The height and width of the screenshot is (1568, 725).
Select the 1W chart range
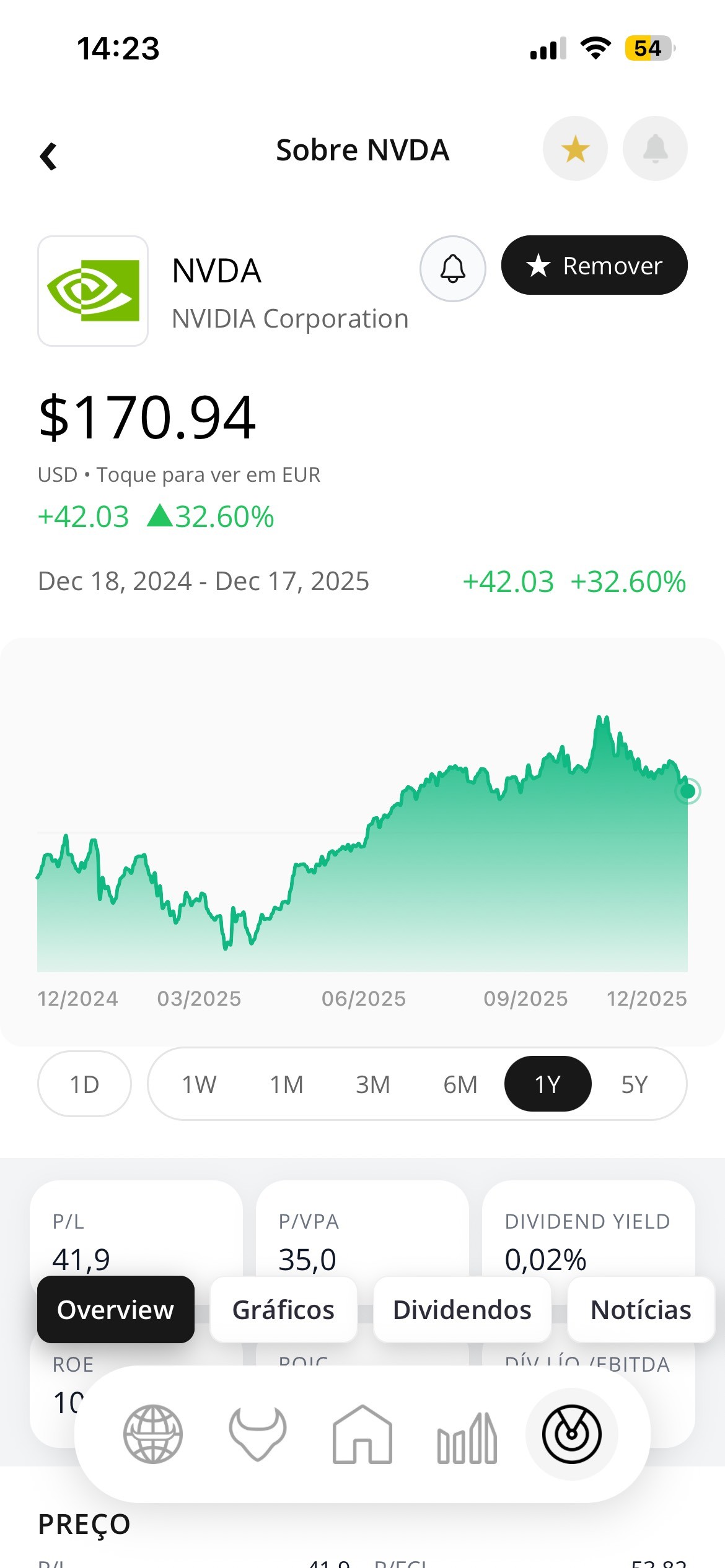tap(199, 1084)
